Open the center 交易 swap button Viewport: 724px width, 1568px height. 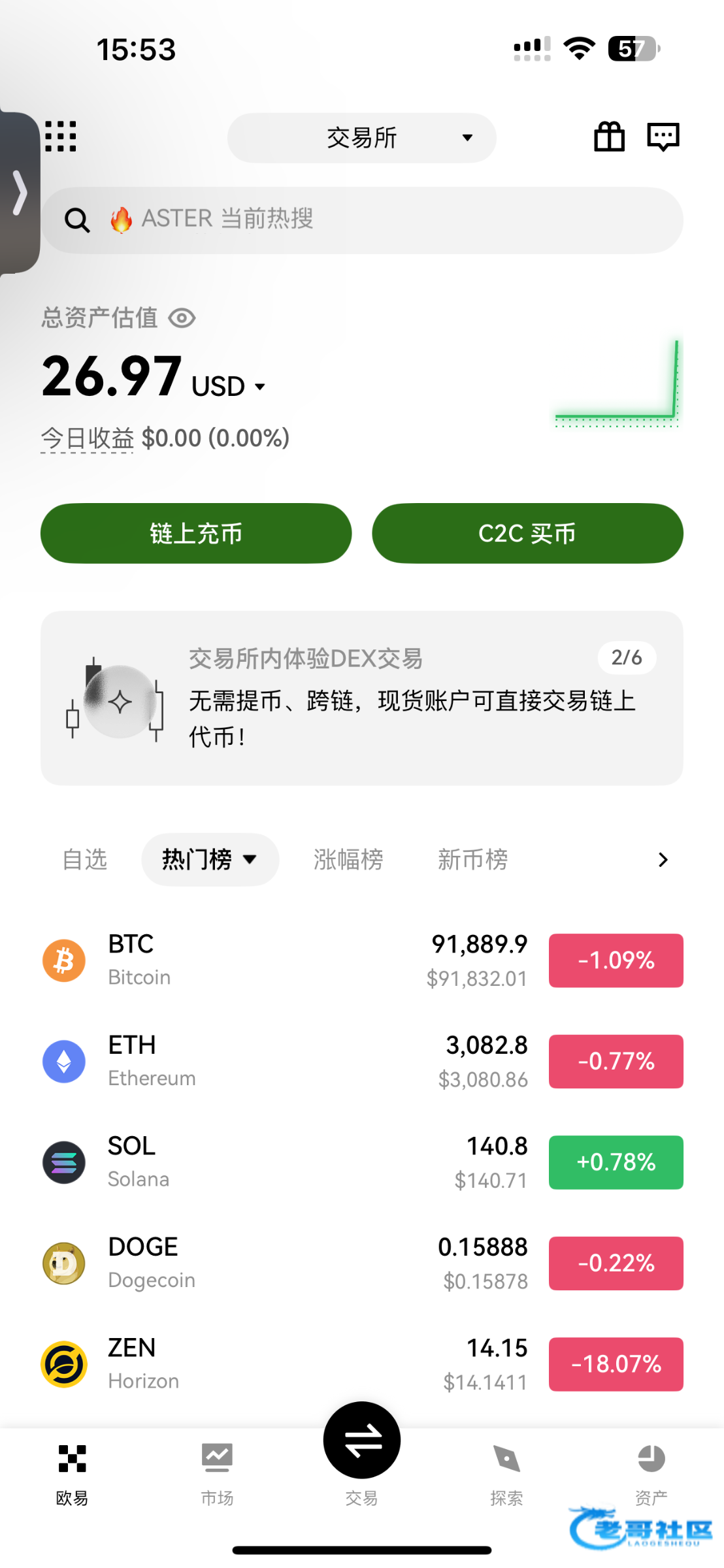[x=362, y=1441]
